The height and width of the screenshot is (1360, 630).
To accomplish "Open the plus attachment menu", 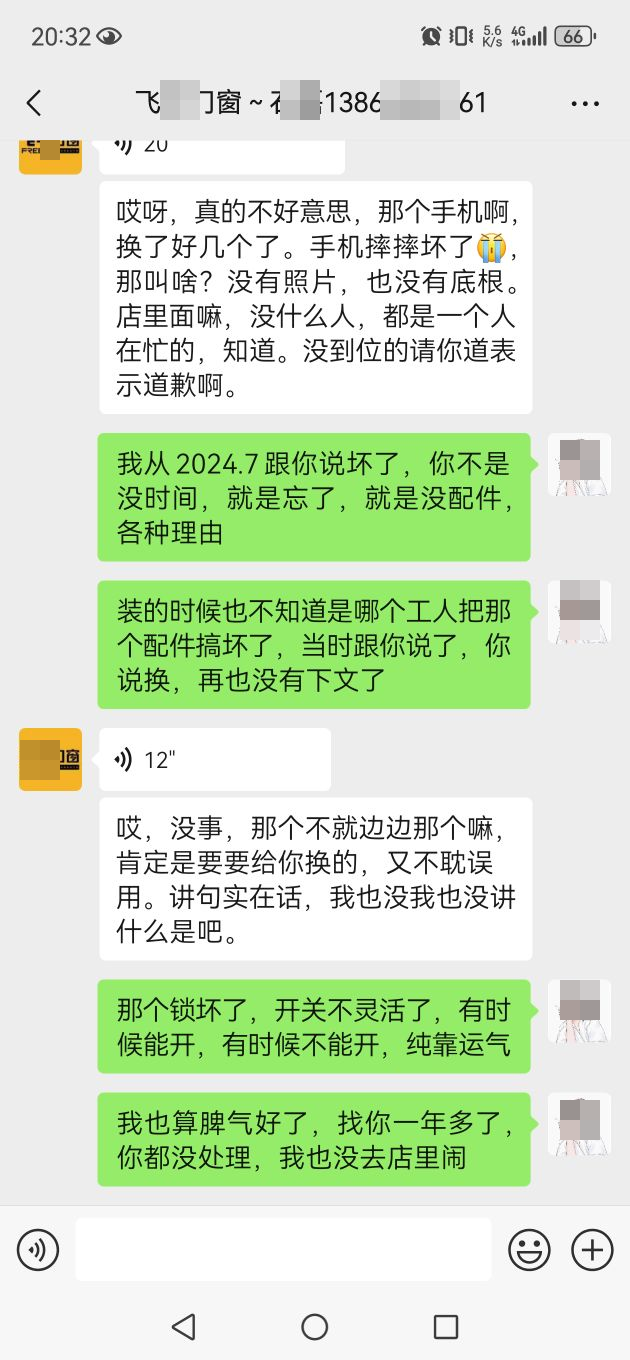I will tap(592, 1249).
